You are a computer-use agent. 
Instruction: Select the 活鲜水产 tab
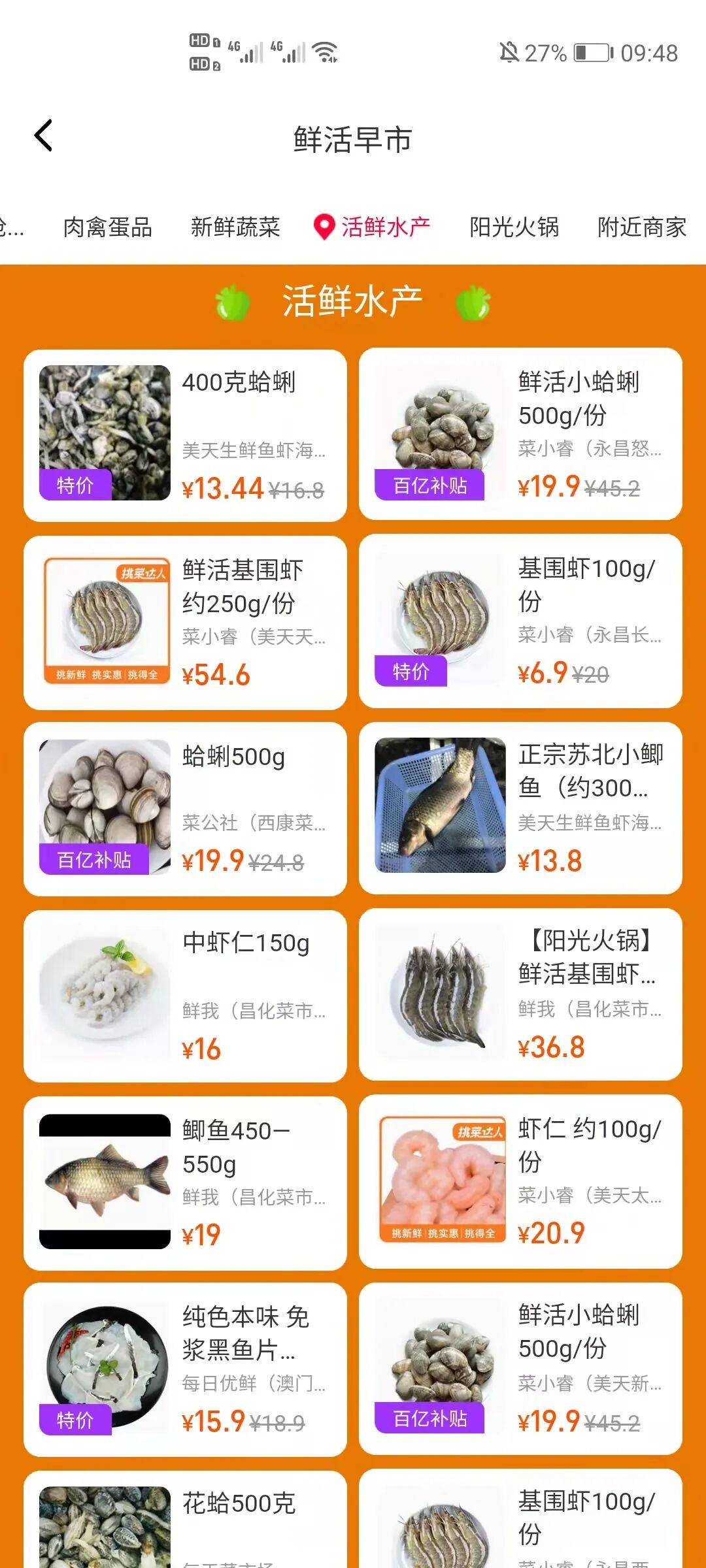pyautogui.click(x=373, y=227)
